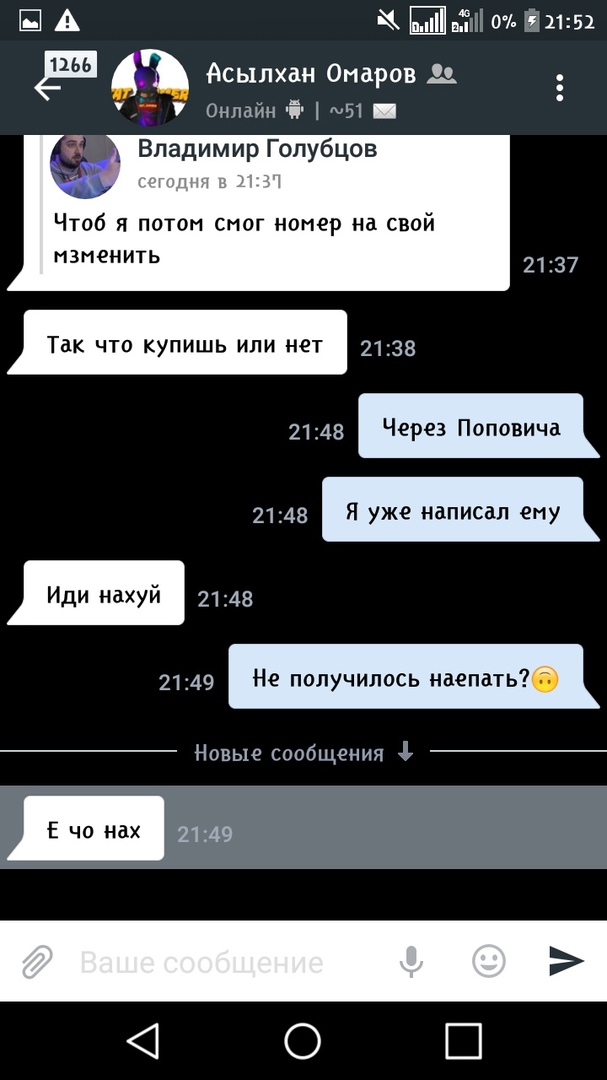Screen dimensions: 607x1080
Task: Open the chat overflow menu
Action: 560,88
